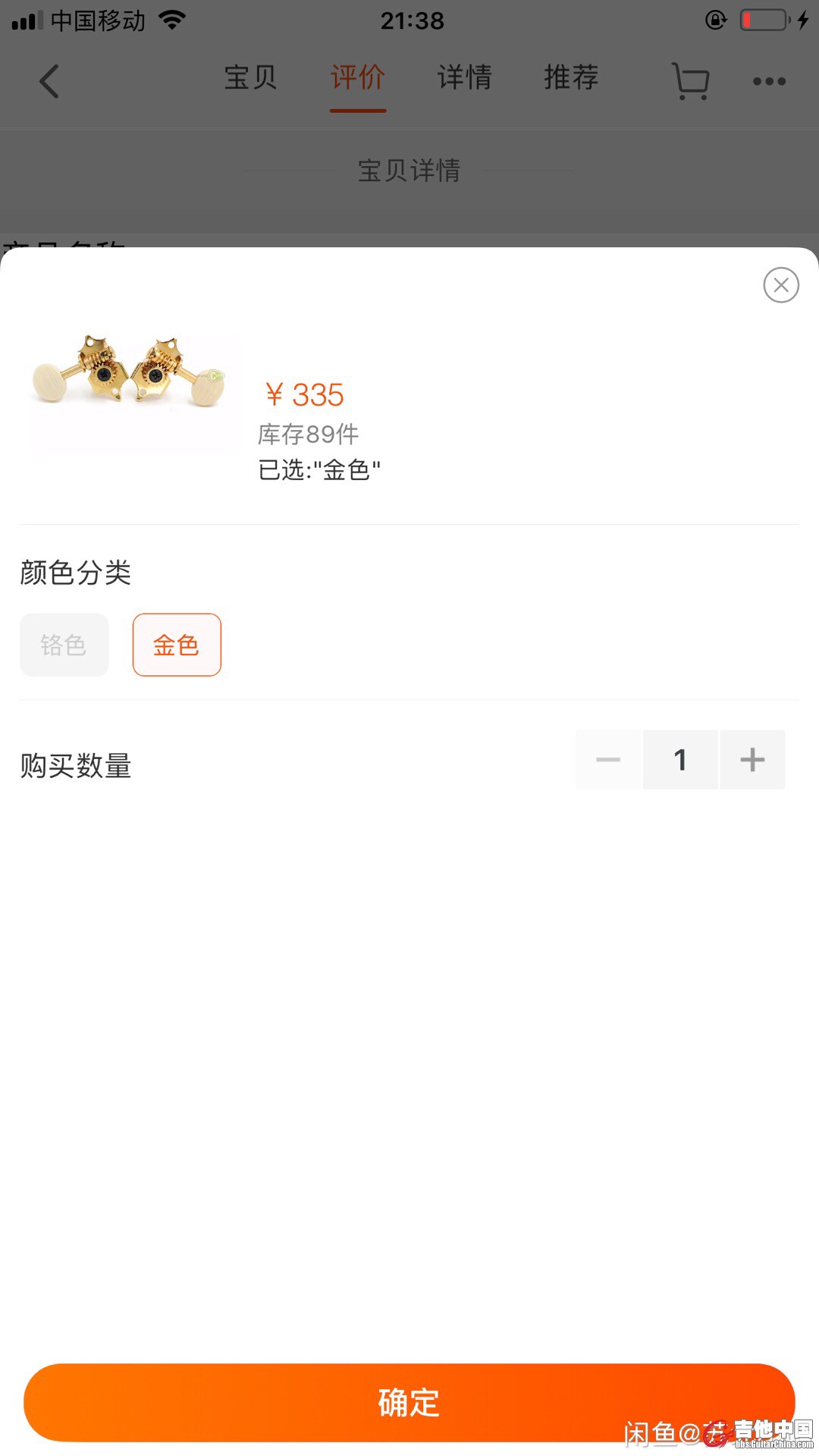Increase purchase quantity with plus
Screen dimensions: 819x1456
[752, 759]
